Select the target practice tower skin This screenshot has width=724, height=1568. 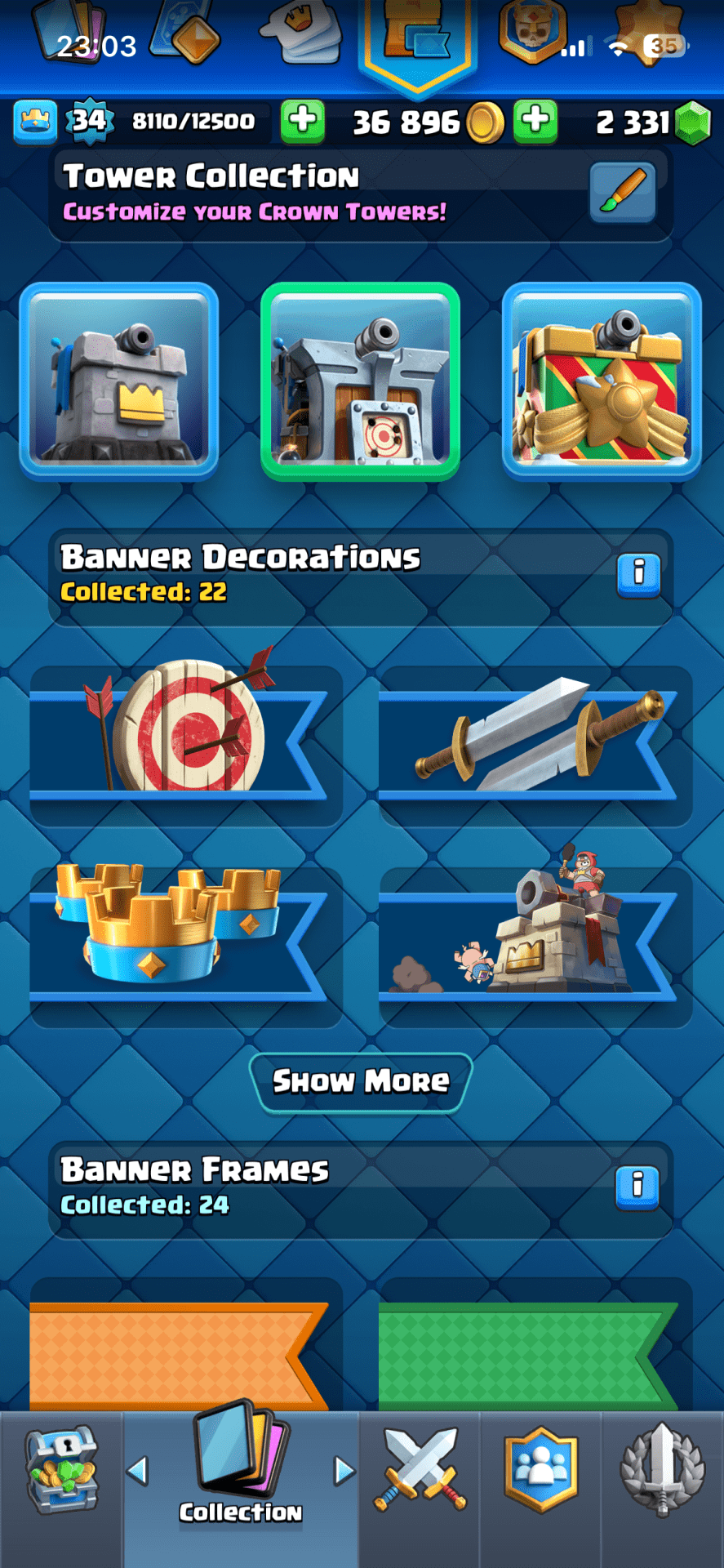click(360, 381)
